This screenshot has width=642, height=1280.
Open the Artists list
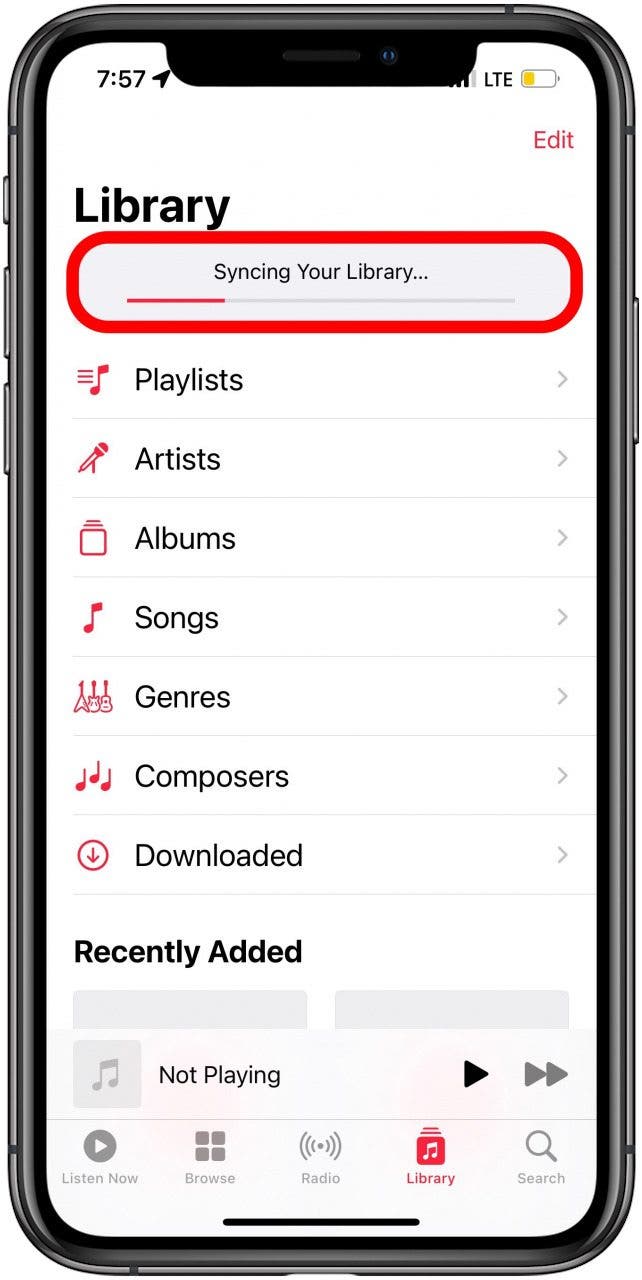pyautogui.click(x=334, y=459)
